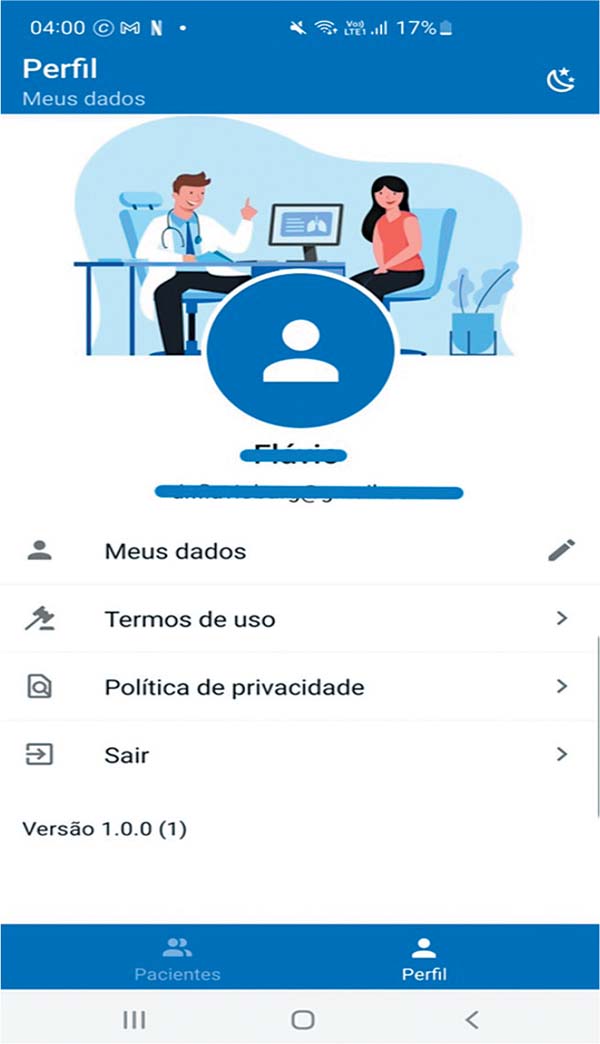Open Termos de uso
Viewport: 600px width, 1044px height.
point(300,619)
